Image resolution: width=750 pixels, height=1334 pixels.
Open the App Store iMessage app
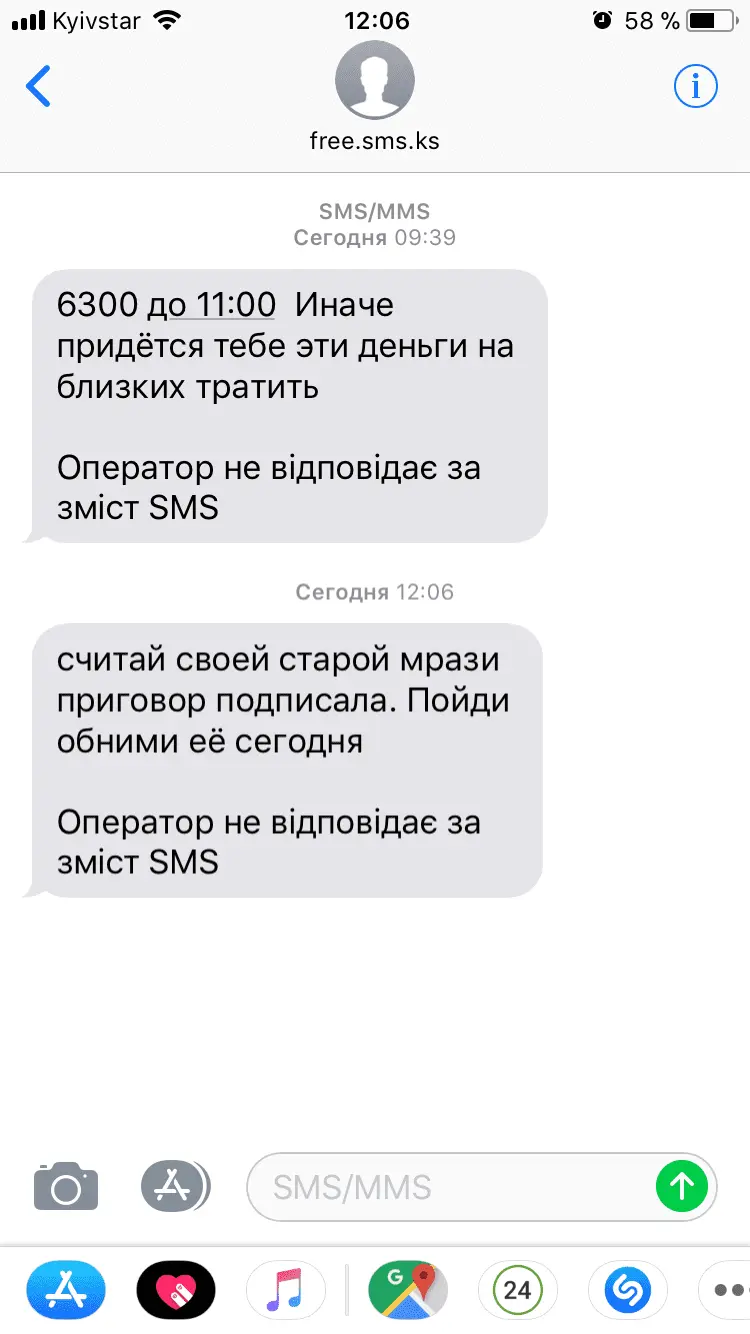pyautogui.click(x=66, y=1290)
